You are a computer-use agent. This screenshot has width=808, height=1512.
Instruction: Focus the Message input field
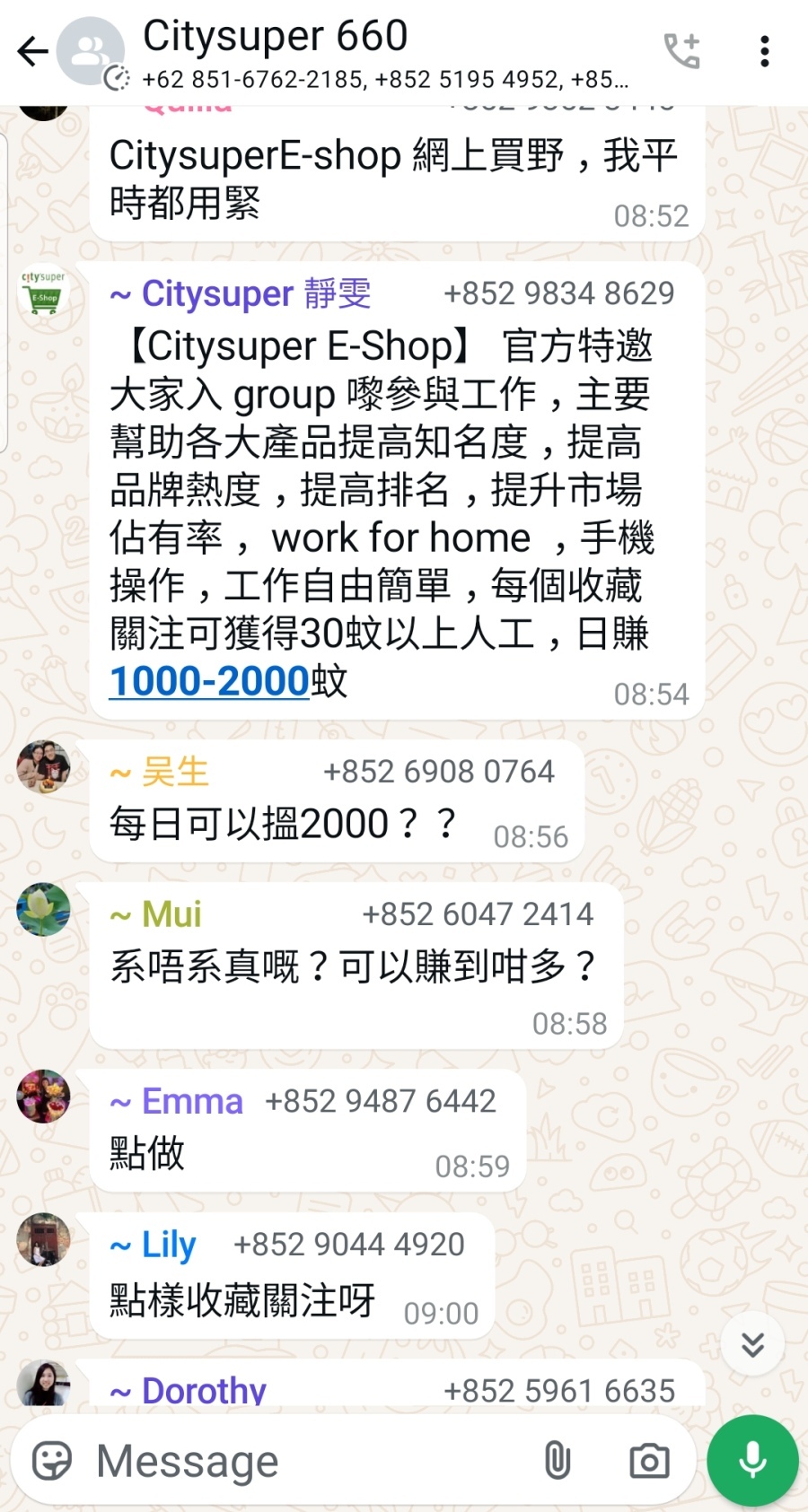[305, 1461]
